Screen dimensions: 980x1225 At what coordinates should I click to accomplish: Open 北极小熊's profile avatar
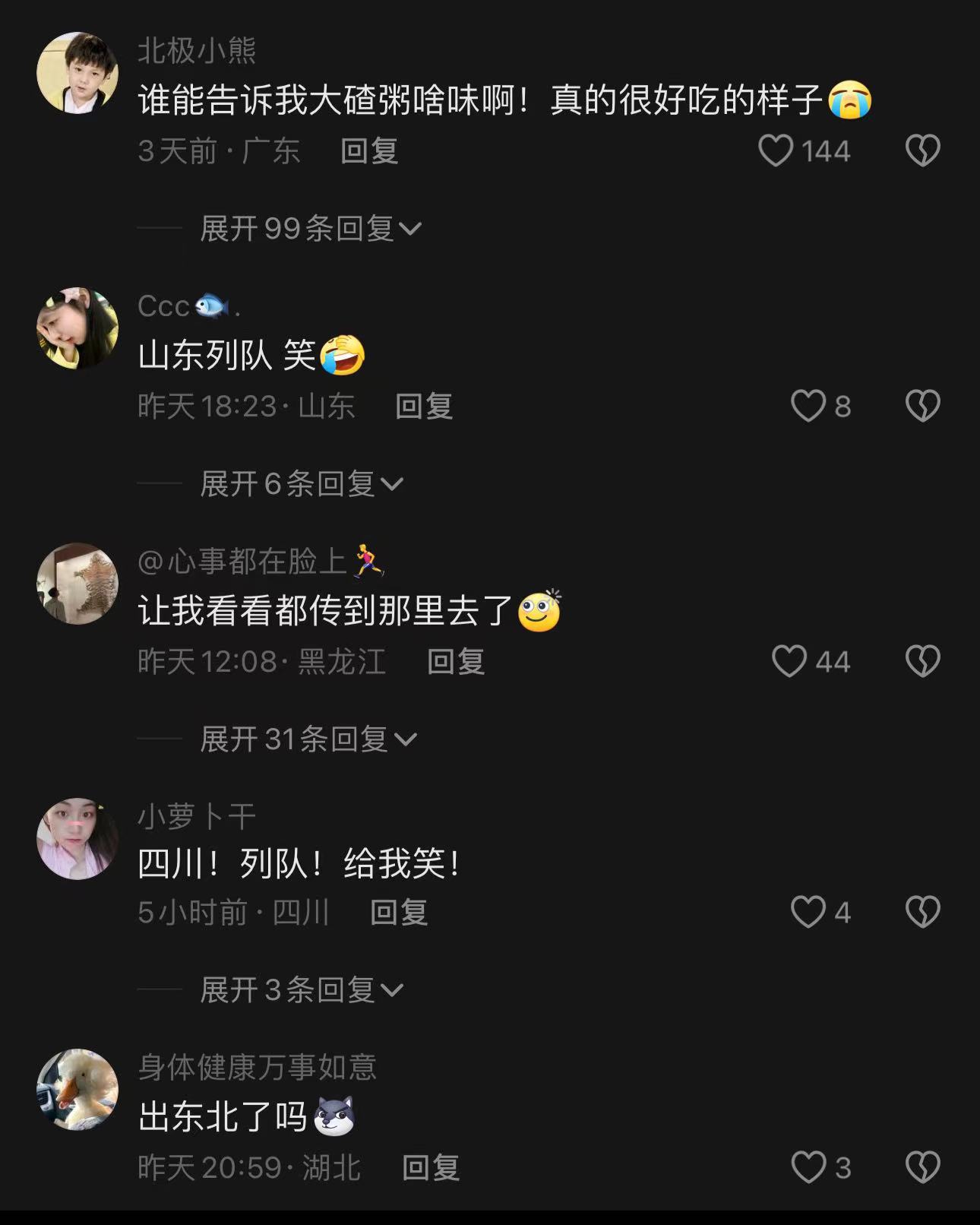pyautogui.click(x=77, y=73)
